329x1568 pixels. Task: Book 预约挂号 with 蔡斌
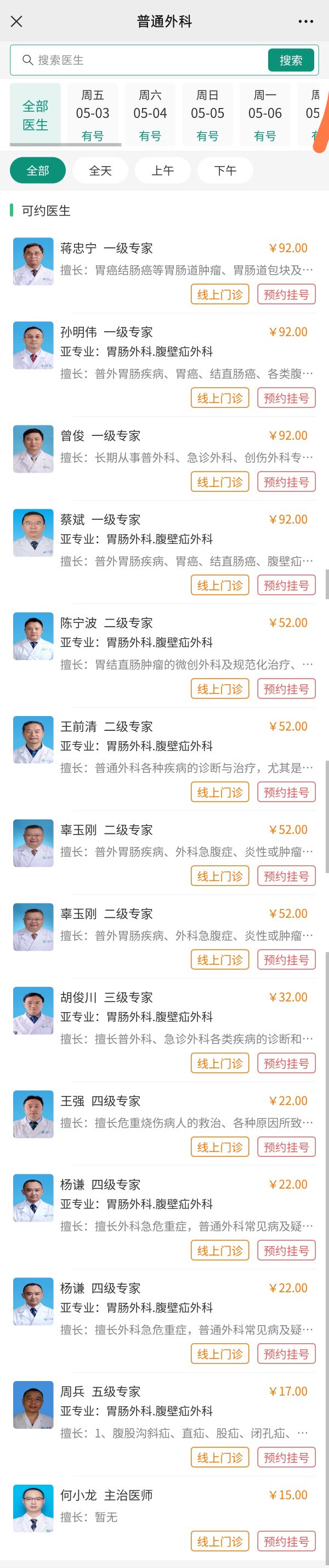click(286, 586)
